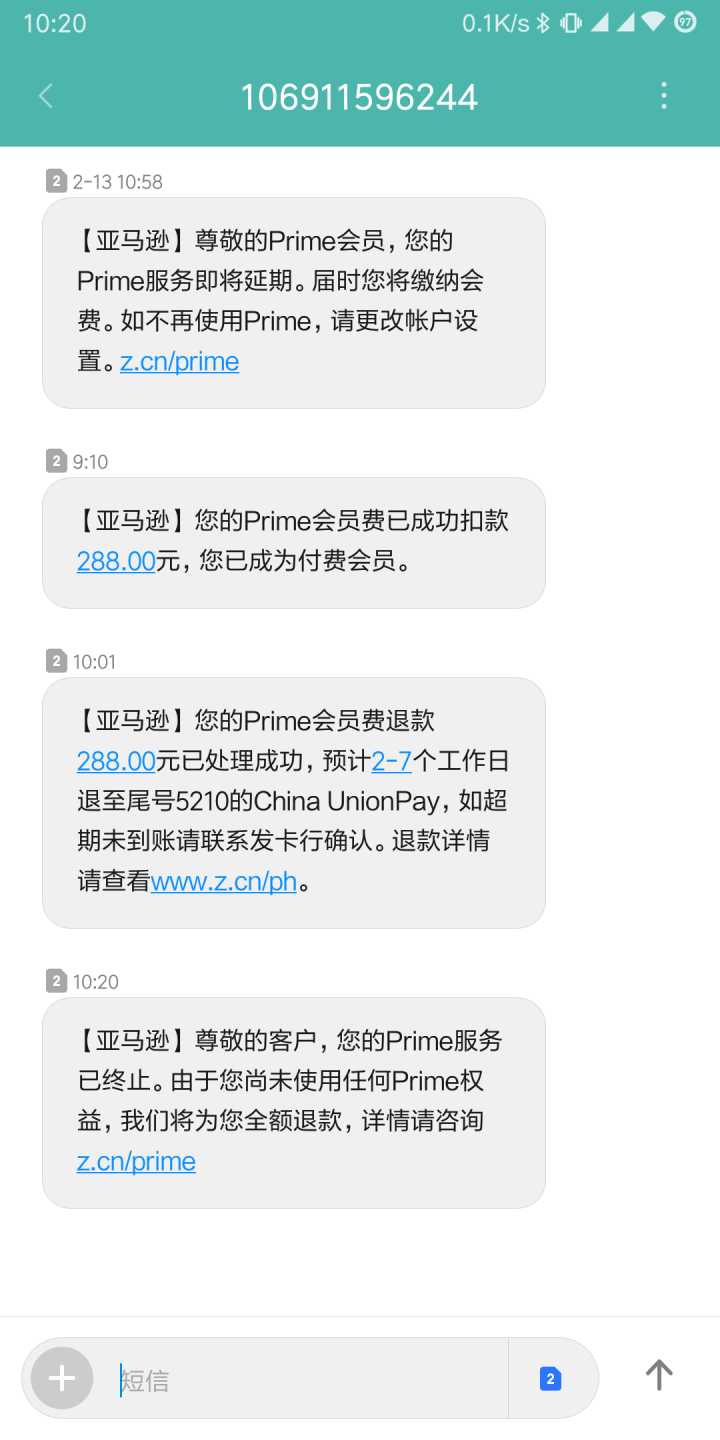Screen dimensions: 720x1440
Task: Tap the plus attachment button
Action: 62,1379
